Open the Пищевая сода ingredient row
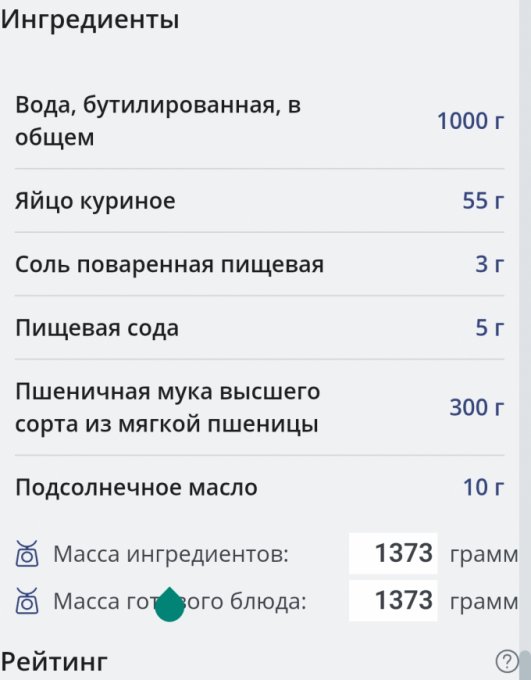Screen dimensions: 531x680 click(259, 327)
